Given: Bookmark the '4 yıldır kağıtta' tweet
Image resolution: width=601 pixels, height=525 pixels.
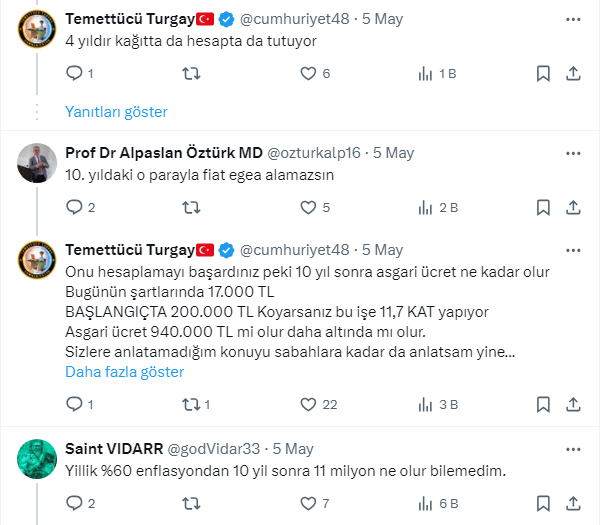Looking at the screenshot, I should pos(543,73).
